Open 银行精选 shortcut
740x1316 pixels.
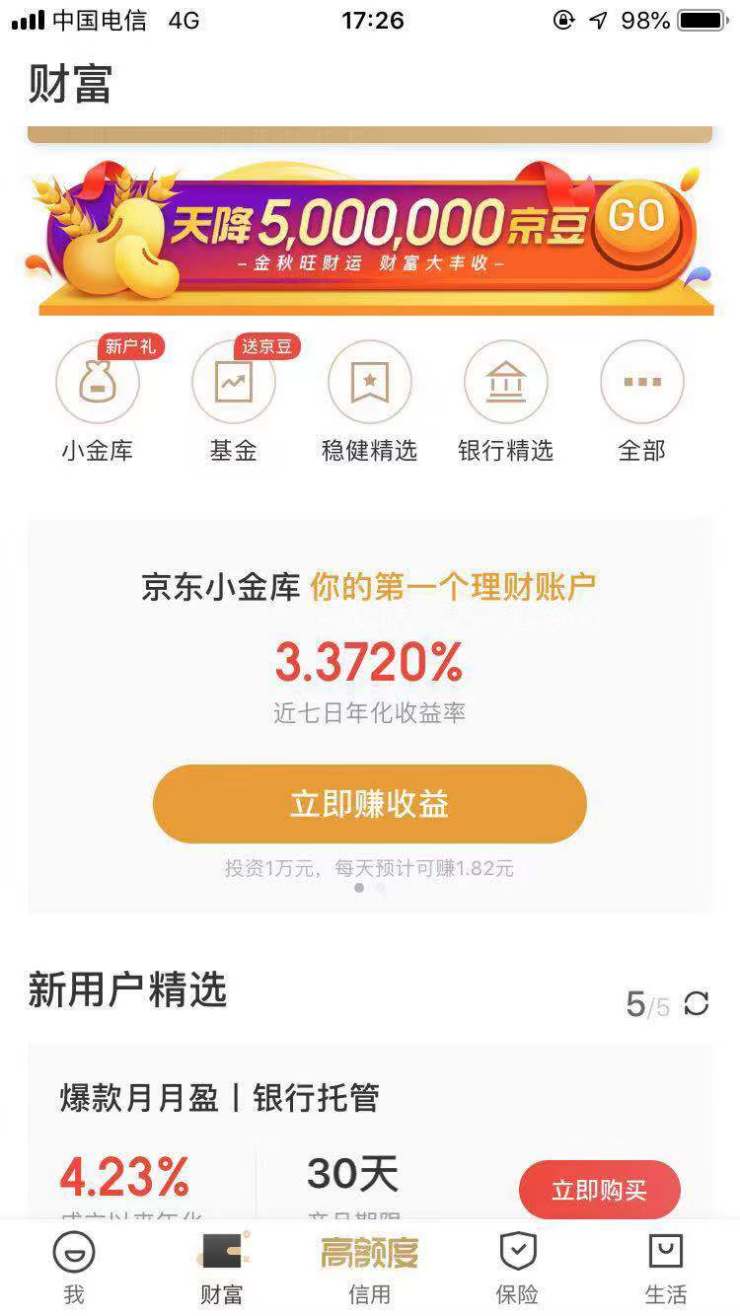pyautogui.click(x=505, y=385)
